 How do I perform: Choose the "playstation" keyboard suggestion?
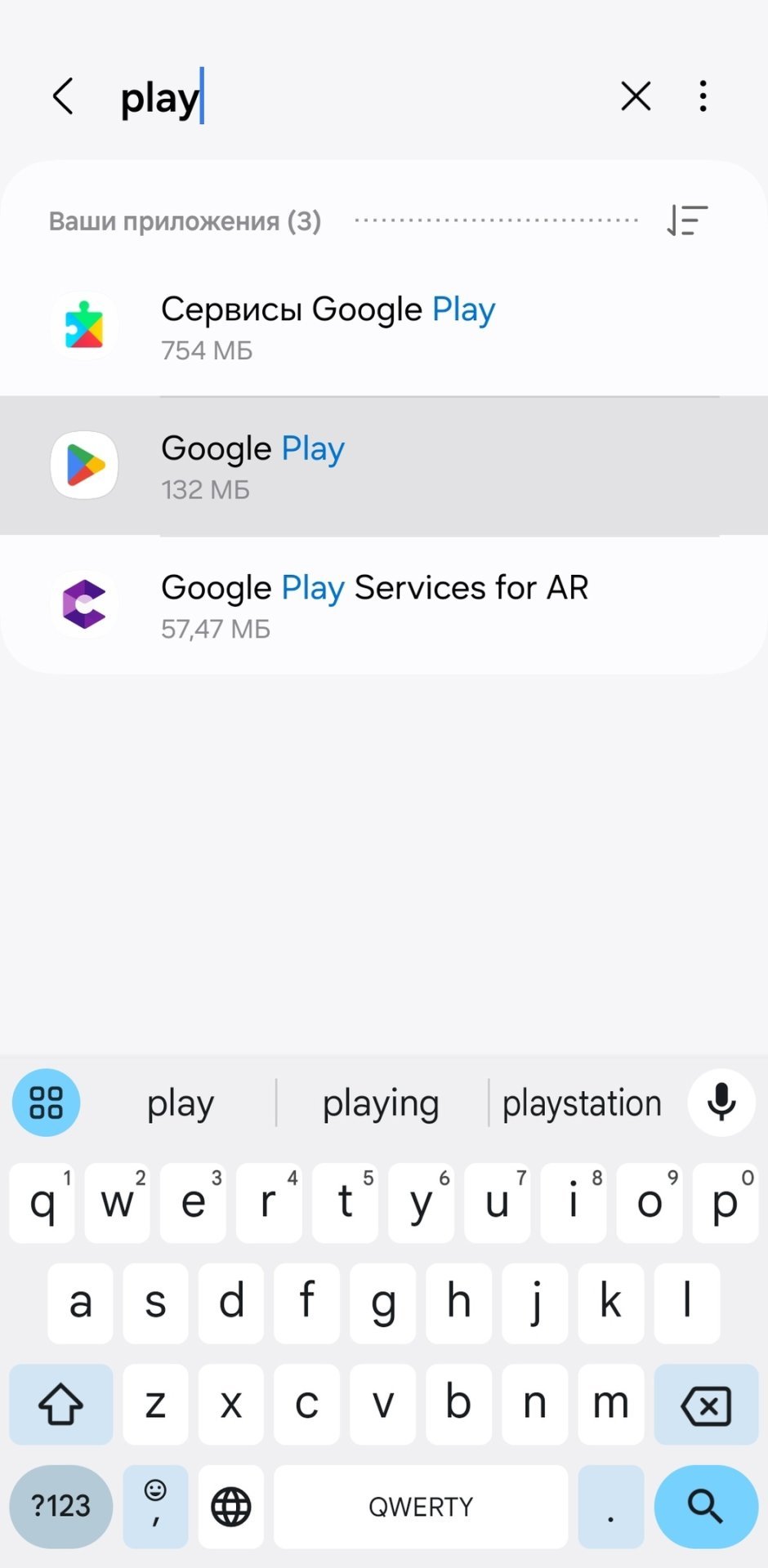(x=581, y=1103)
